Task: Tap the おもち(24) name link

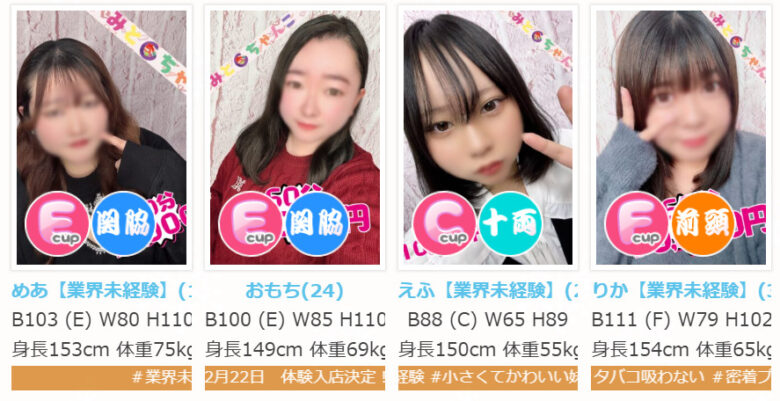Action: pos(295,291)
